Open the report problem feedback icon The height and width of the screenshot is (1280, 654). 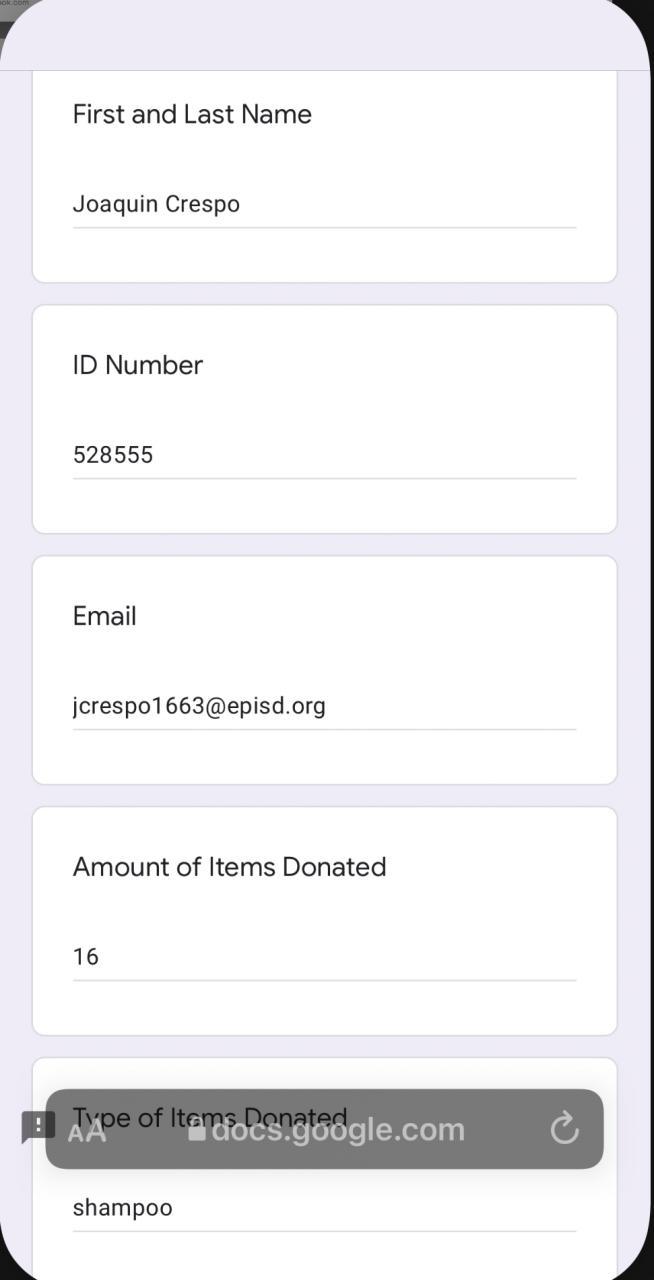click(x=38, y=1127)
